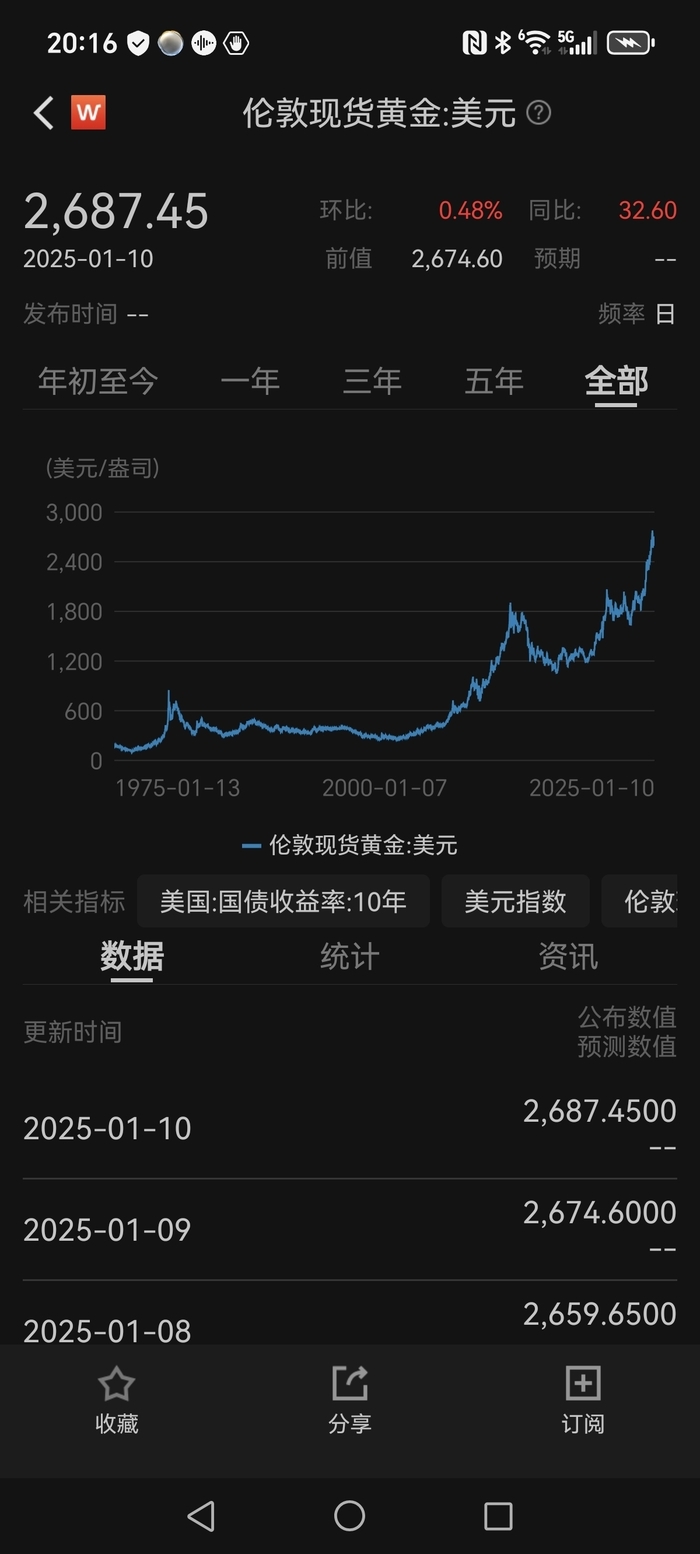Switch to the 数据 tab
This screenshot has height=1554, width=700.
[x=132, y=956]
